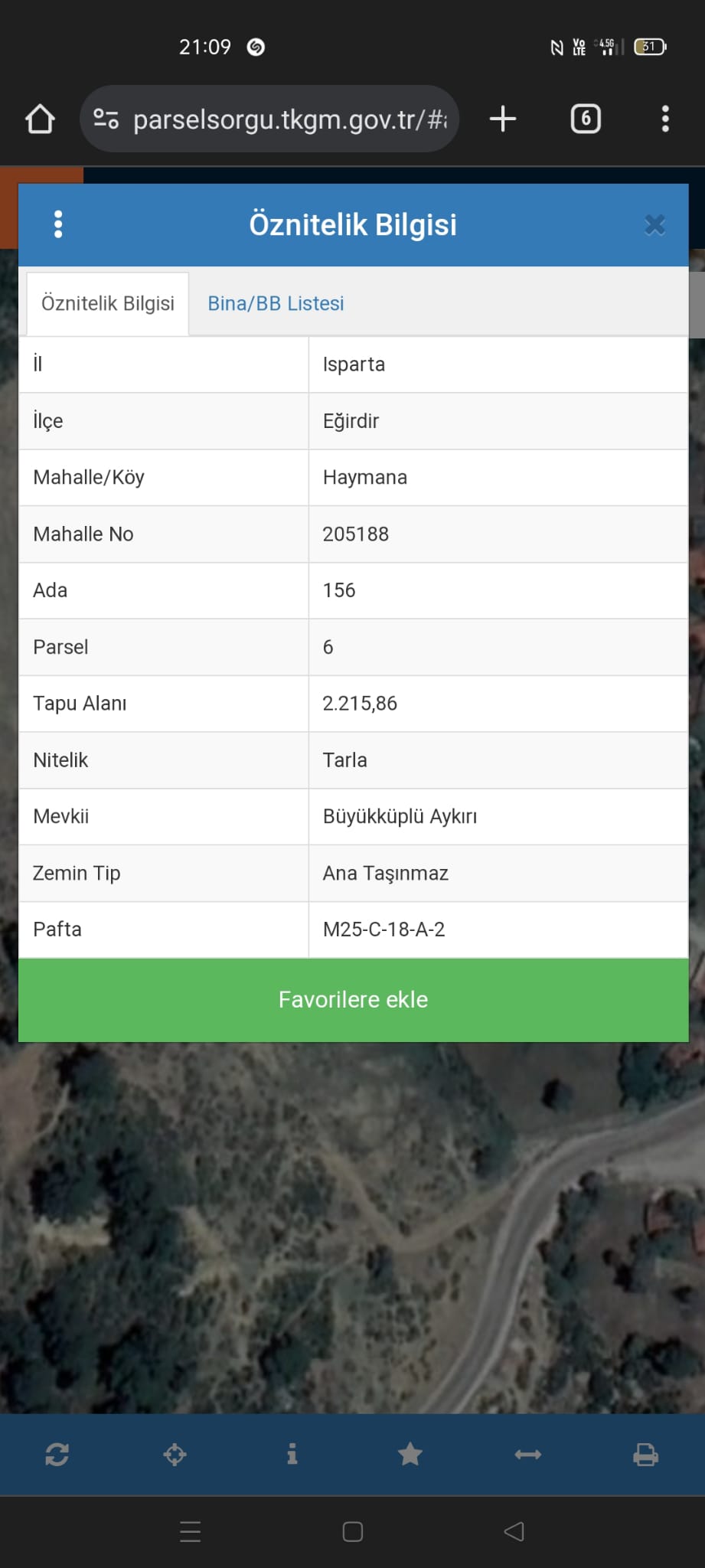Print the parcel info with the printer icon
The width and height of the screenshot is (705, 1568).
pos(645,1454)
